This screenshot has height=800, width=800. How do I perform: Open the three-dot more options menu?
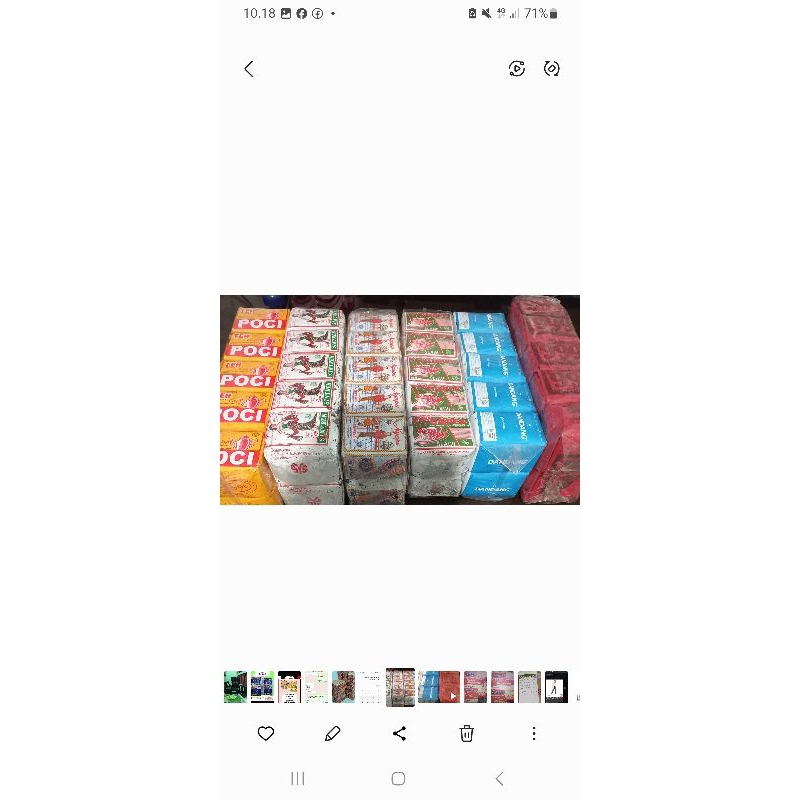coord(534,733)
